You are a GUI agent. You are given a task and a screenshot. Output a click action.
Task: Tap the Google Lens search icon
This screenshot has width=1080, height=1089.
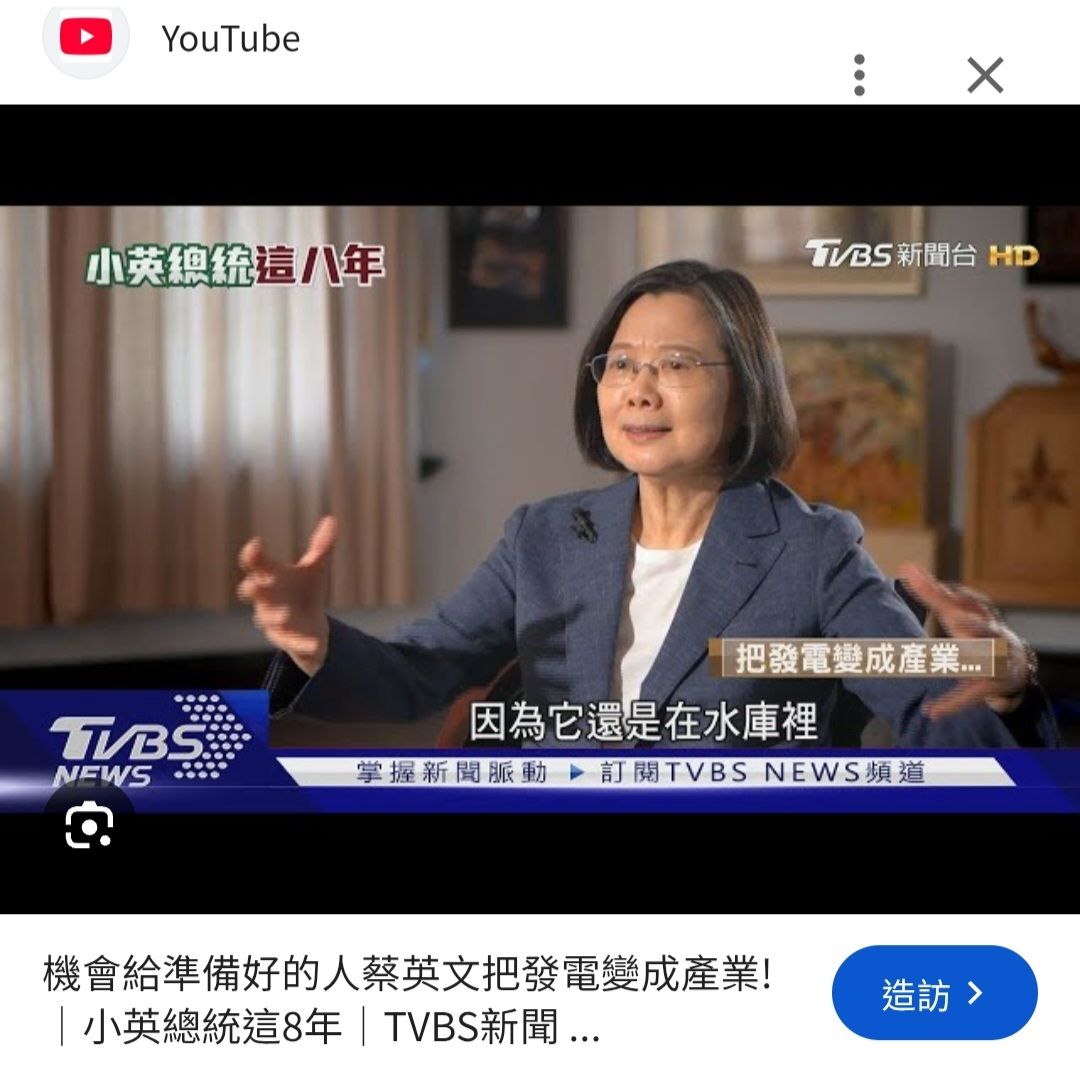click(89, 824)
